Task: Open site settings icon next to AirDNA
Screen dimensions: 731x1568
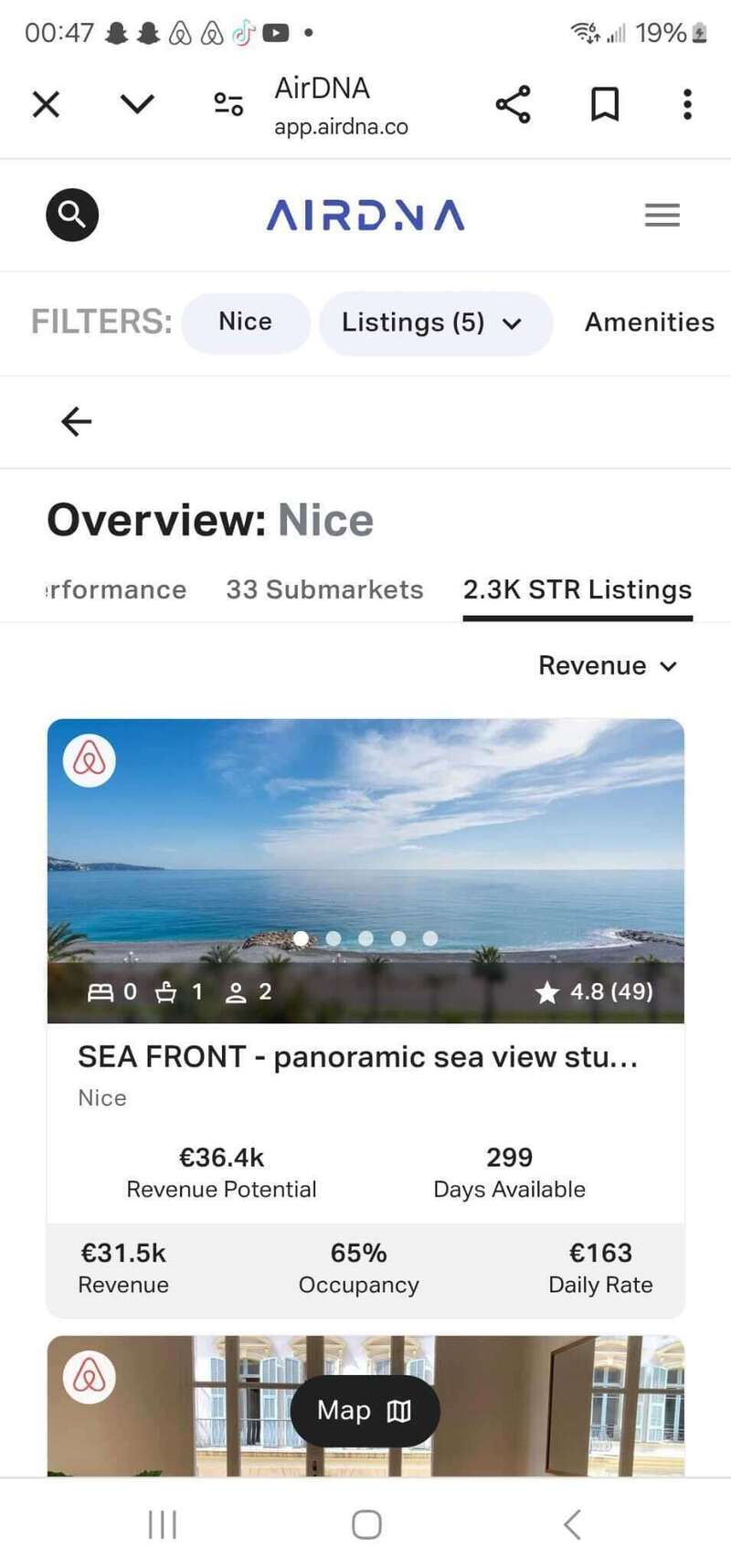Action: 228,104
